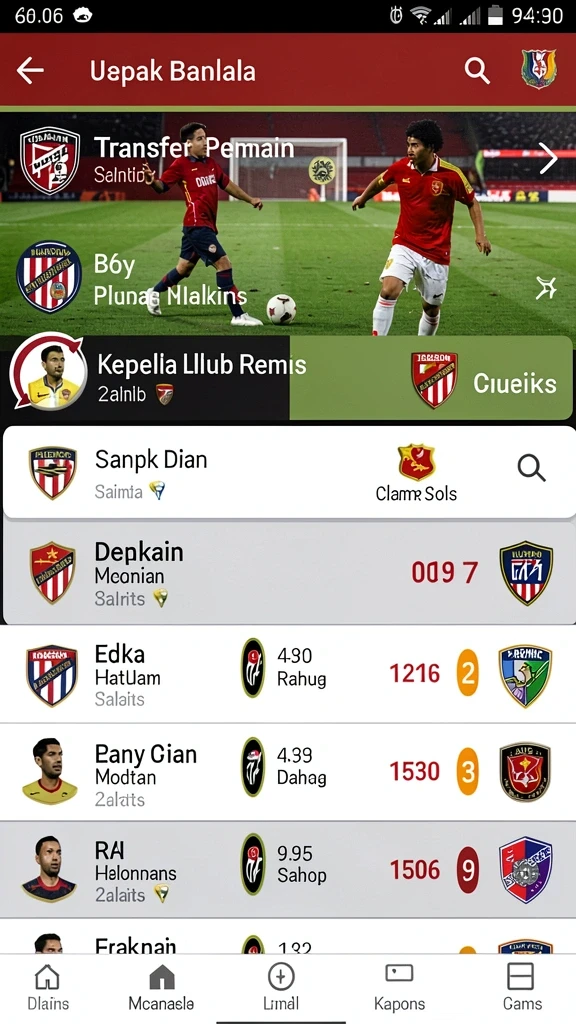Open the Limal plus tab
This screenshot has height=1024, width=576.
281,987
